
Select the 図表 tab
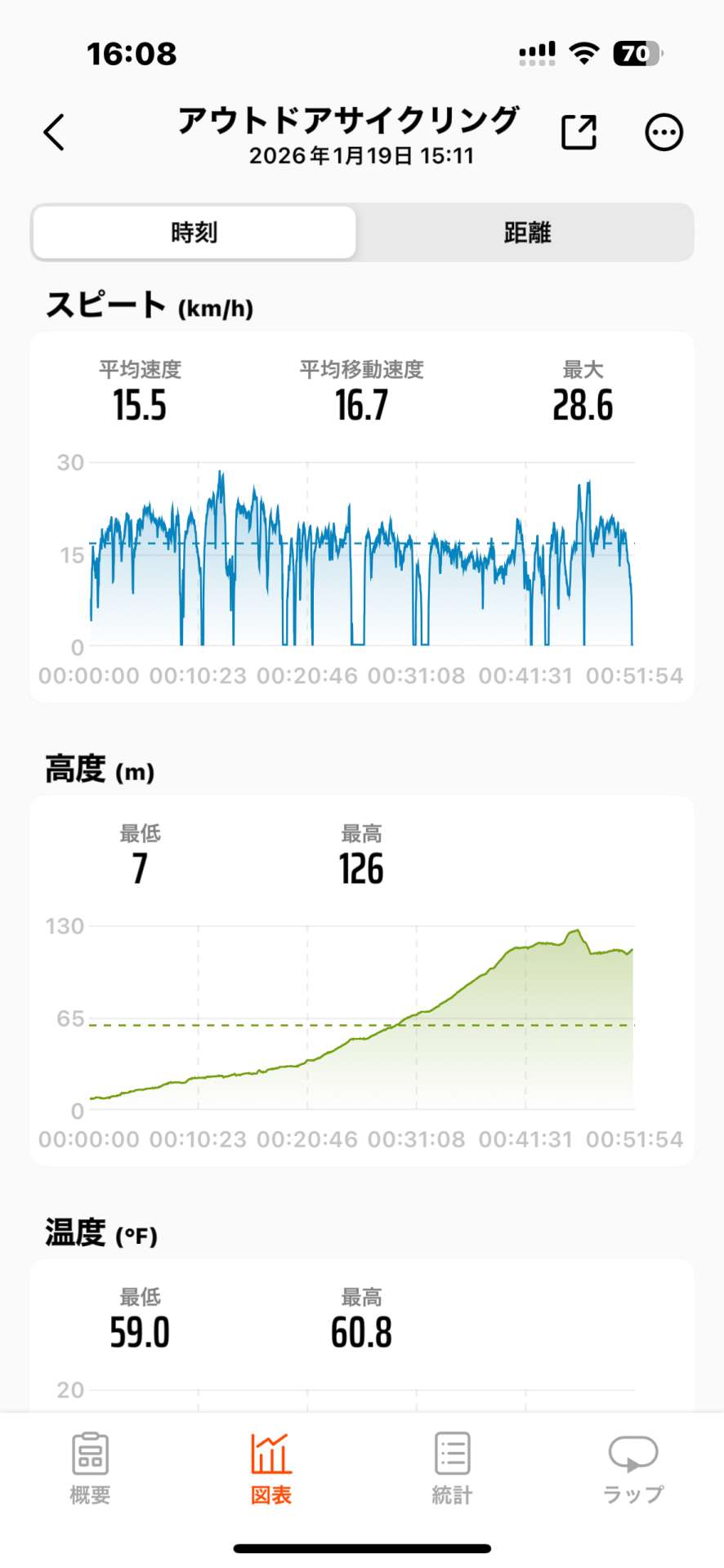point(270,1468)
